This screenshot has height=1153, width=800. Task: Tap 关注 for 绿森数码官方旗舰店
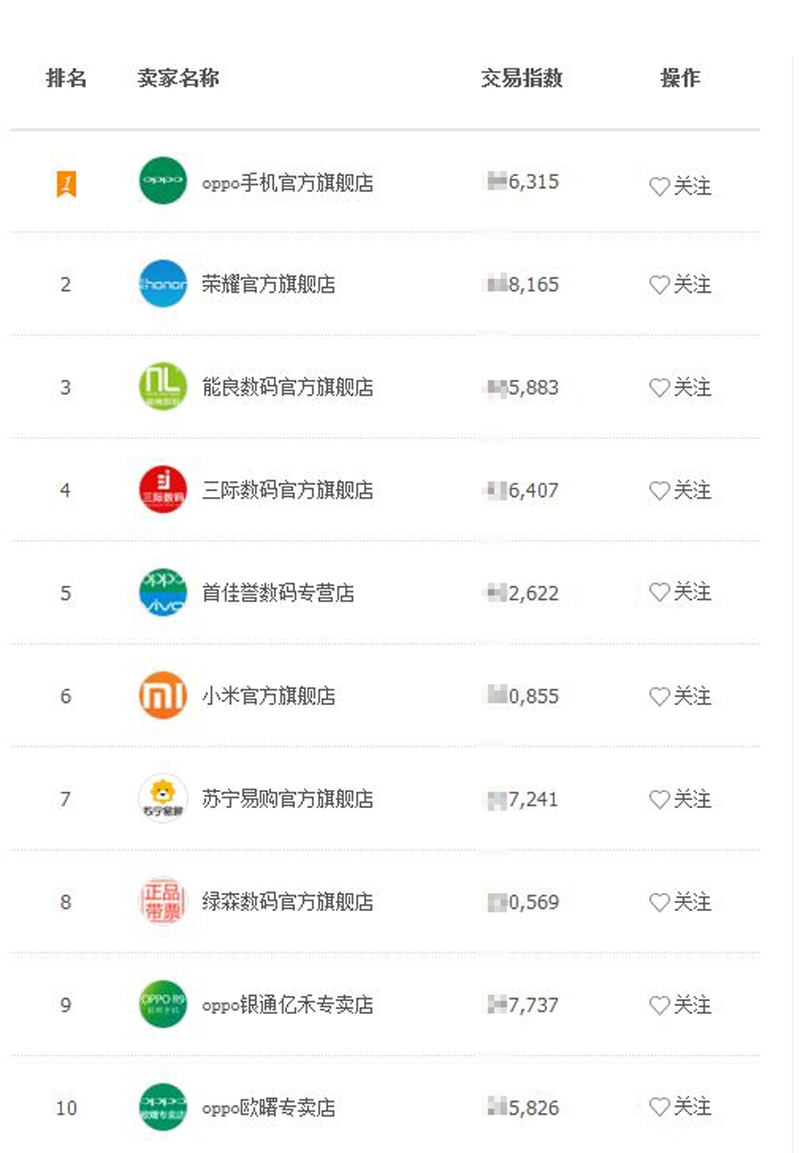[x=680, y=902]
